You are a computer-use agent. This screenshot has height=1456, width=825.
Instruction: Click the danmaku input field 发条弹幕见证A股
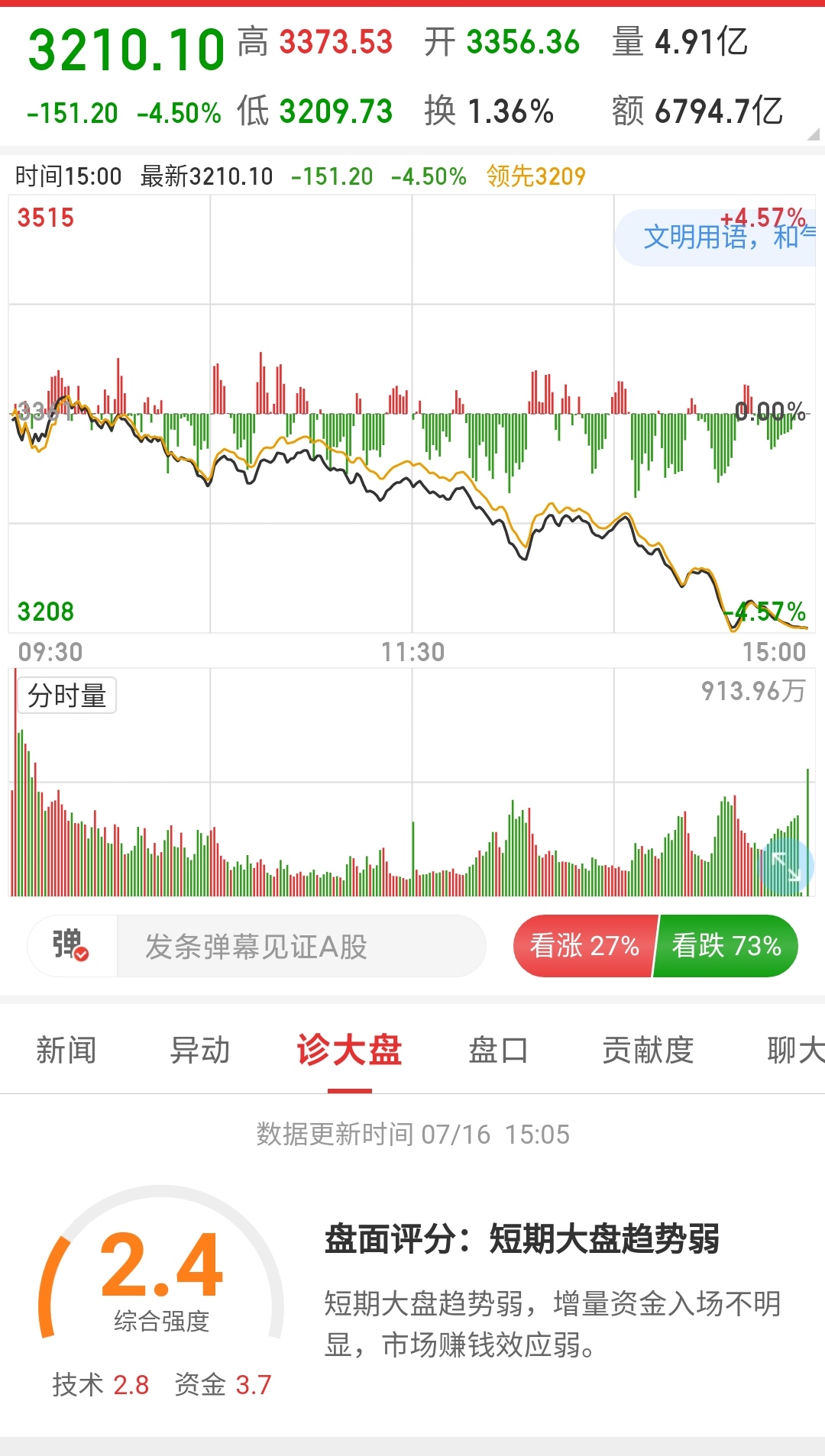point(298,946)
